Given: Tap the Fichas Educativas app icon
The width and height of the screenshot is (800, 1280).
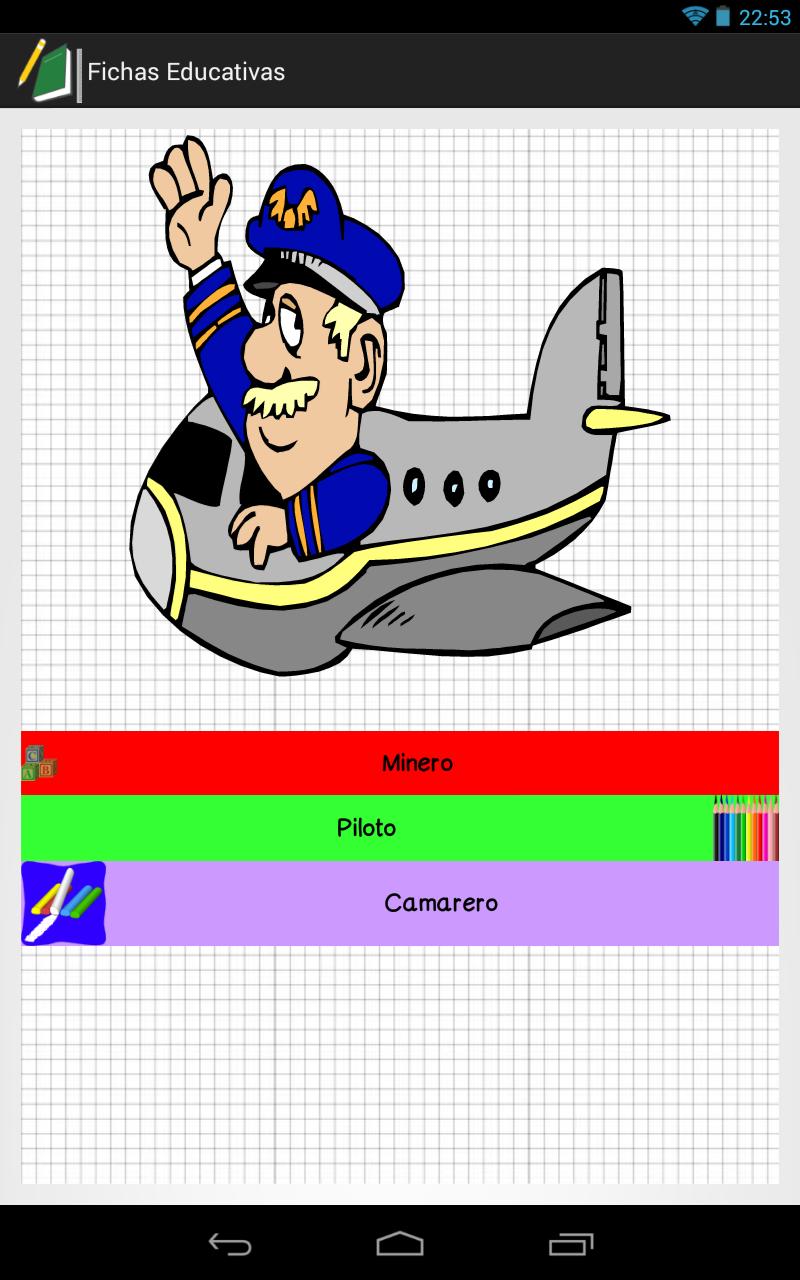Looking at the screenshot, I should (47, 71).
